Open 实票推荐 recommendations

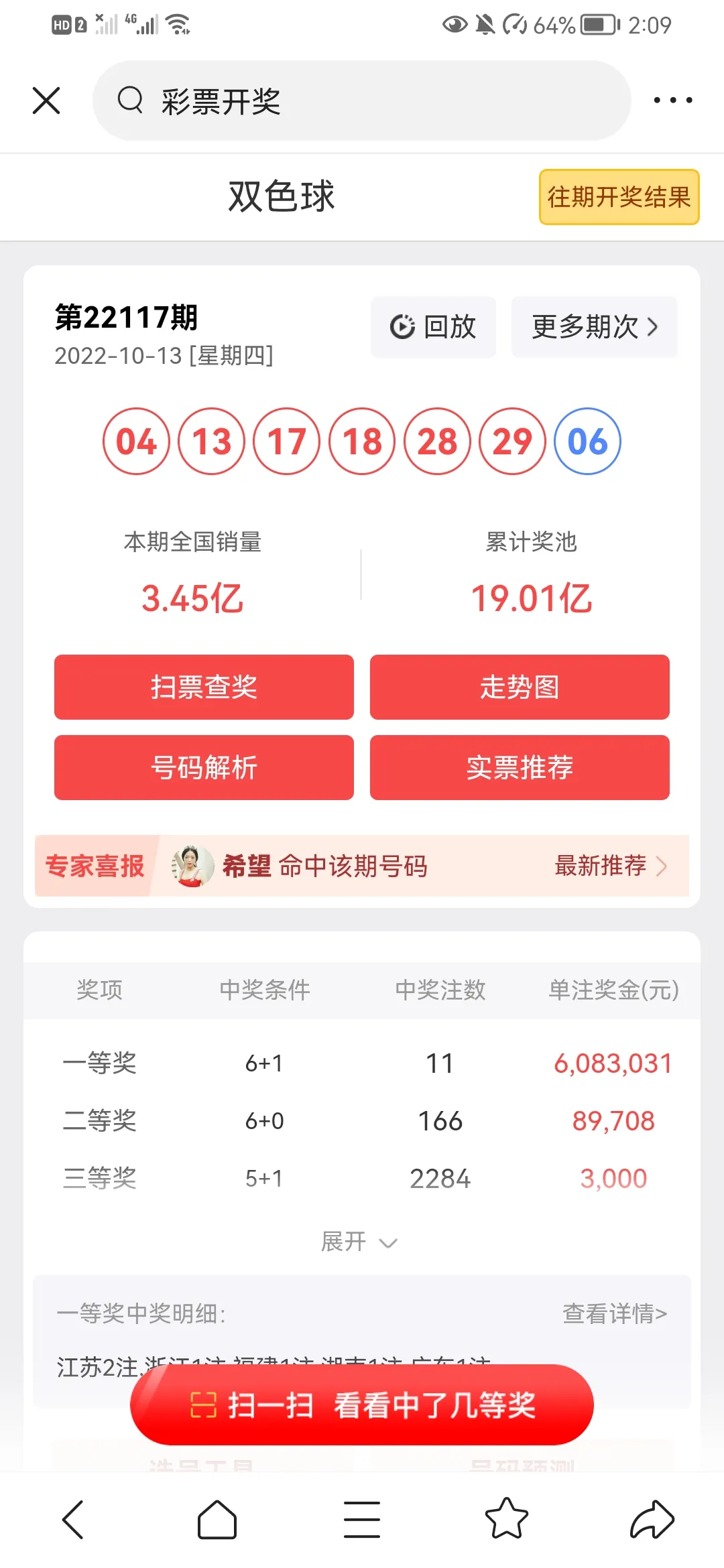[x=520, y=767]
